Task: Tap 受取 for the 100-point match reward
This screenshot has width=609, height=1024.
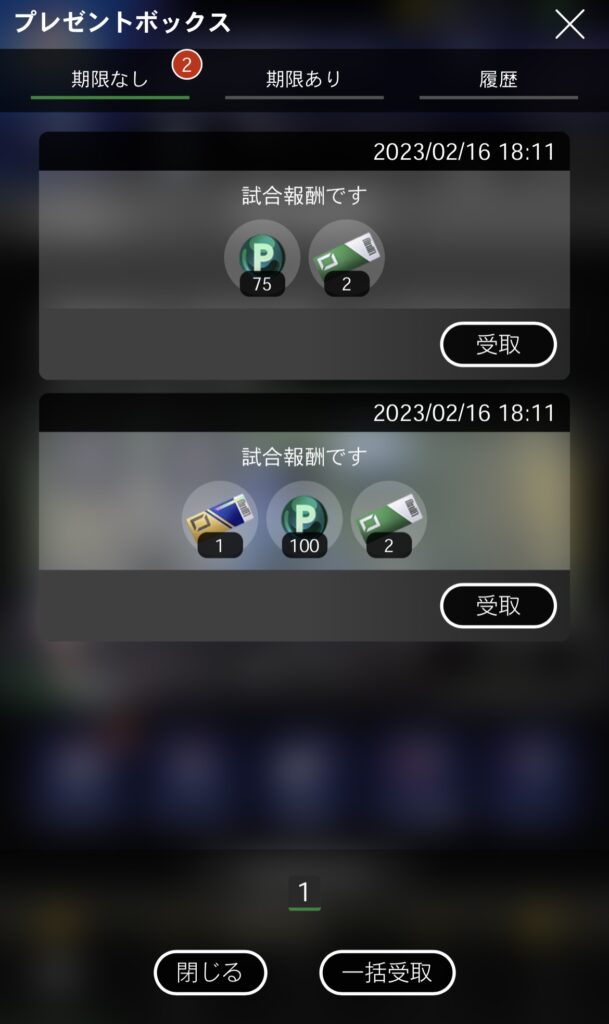Action: [x=498, y=606]
